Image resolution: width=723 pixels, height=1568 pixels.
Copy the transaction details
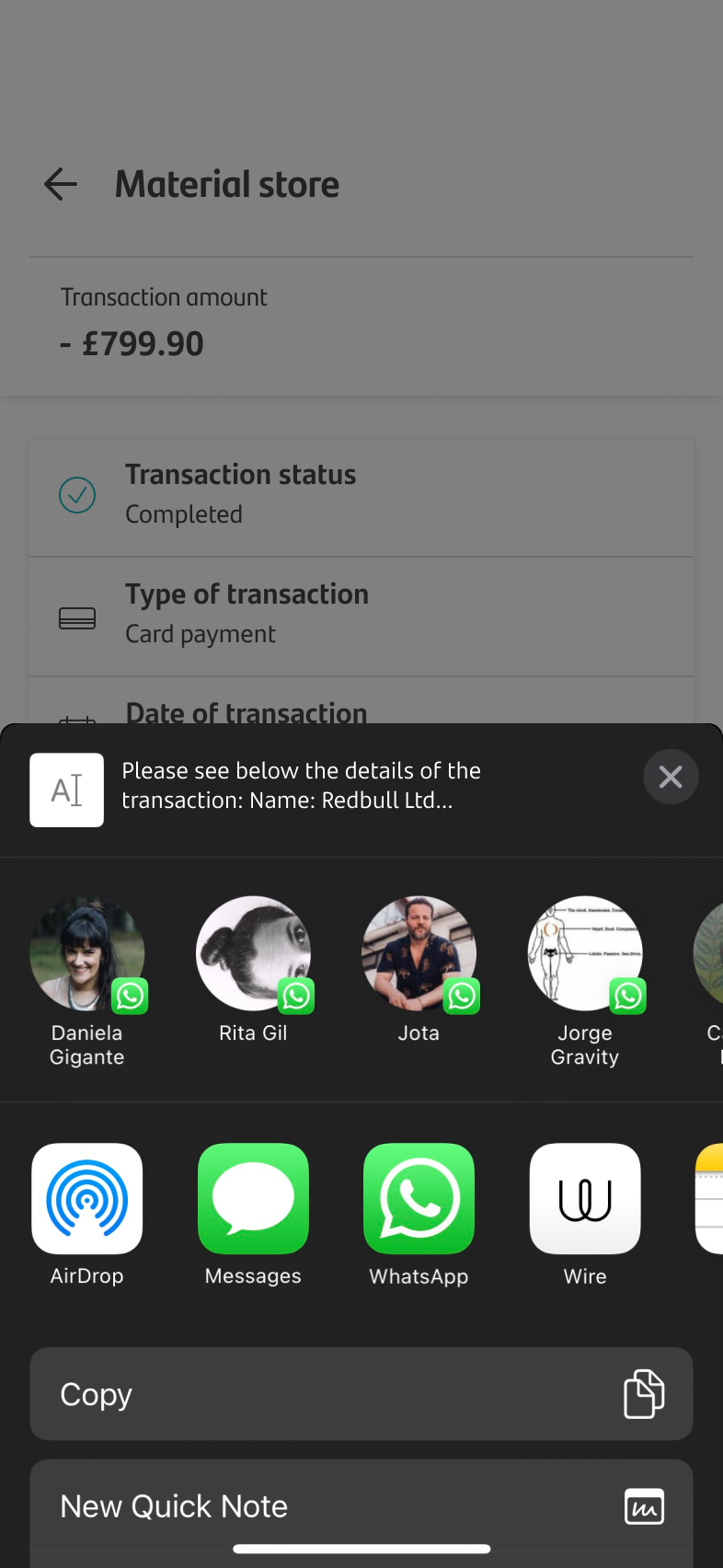(x=361, y=1394)
